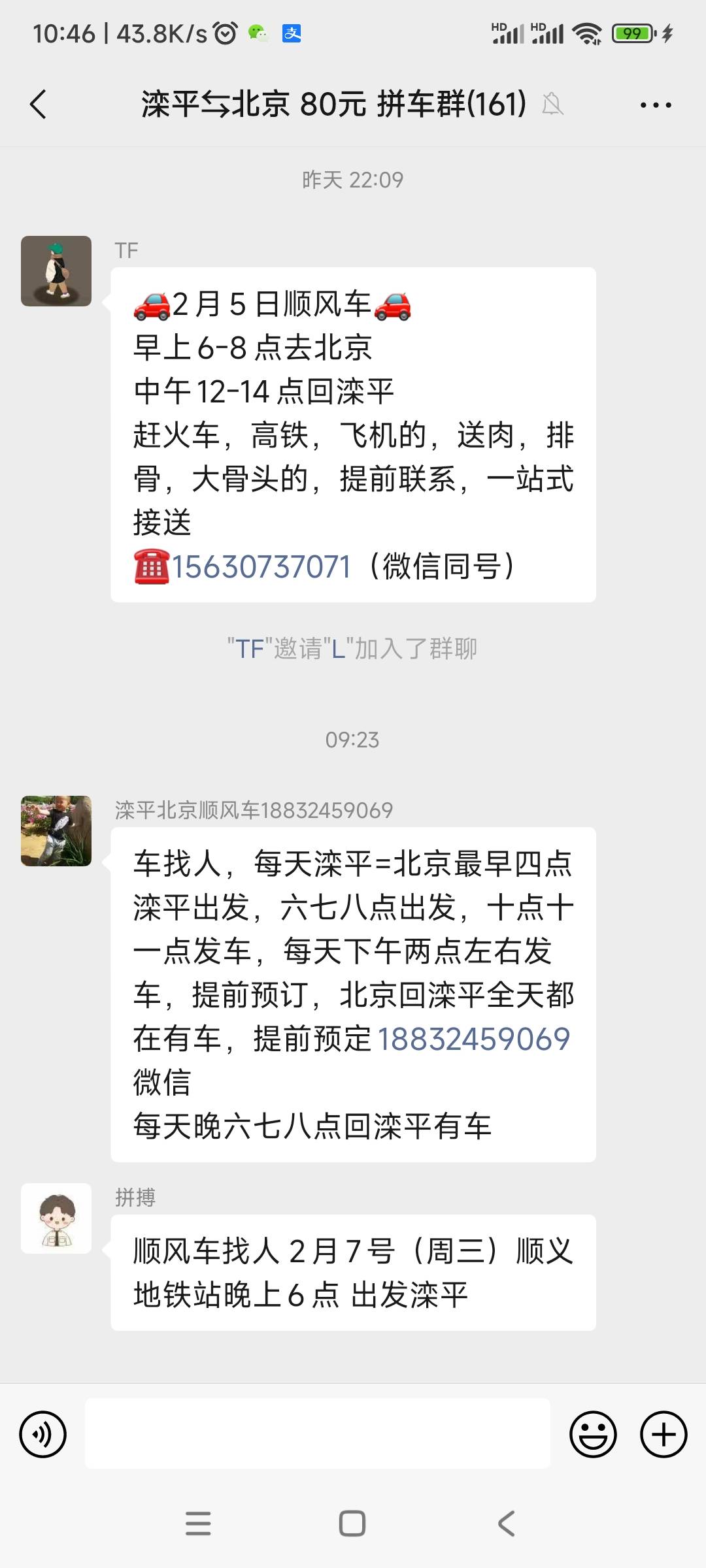The image size is (706, 1568).
Task: Focus the message text field
Action: tap(318, 1434)
